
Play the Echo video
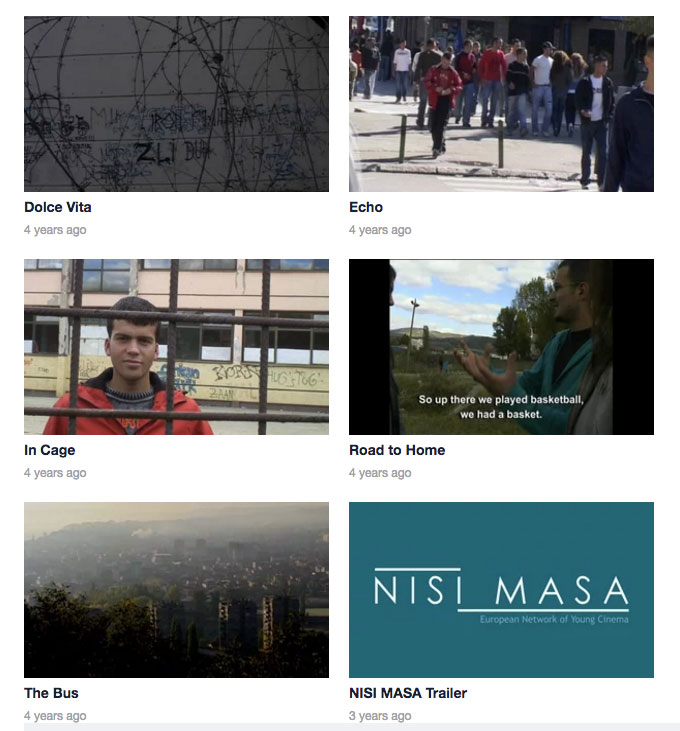click(501, 104)
